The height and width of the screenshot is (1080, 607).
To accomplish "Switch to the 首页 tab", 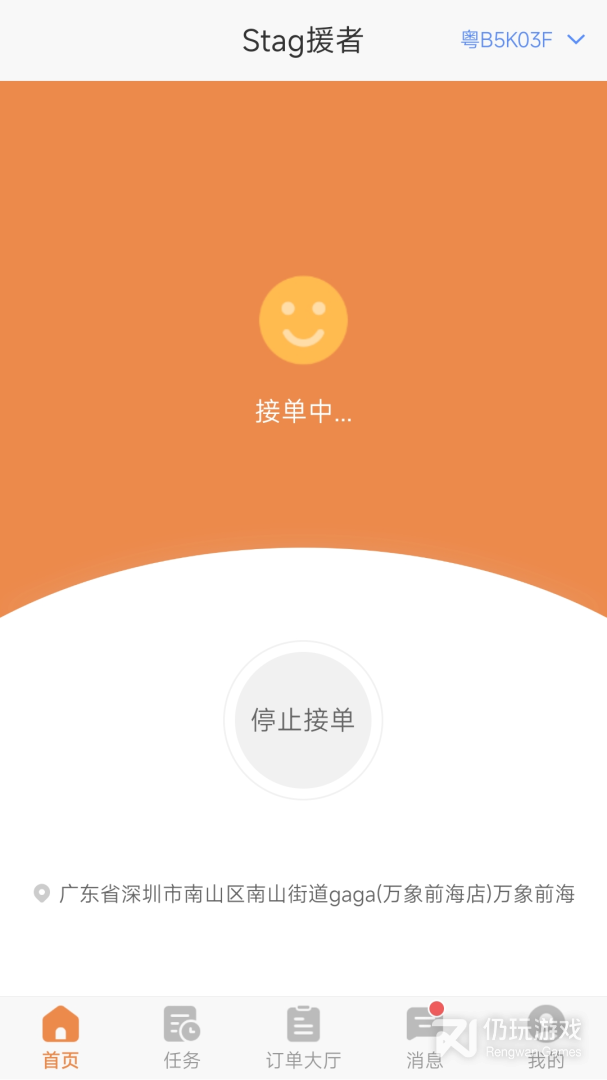I will [60, 1037].
